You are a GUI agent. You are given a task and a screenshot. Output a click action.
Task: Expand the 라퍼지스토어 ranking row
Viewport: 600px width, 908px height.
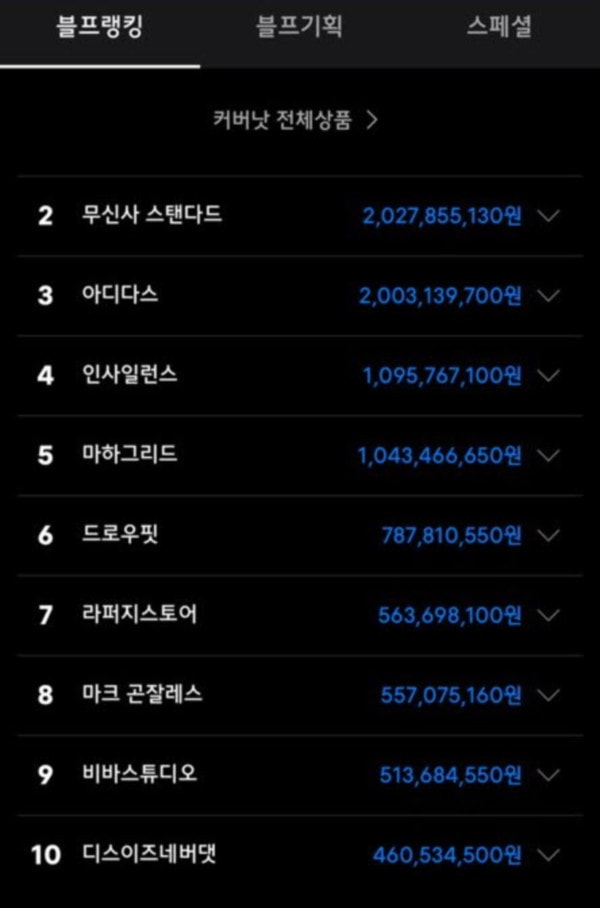pos(548,615)
